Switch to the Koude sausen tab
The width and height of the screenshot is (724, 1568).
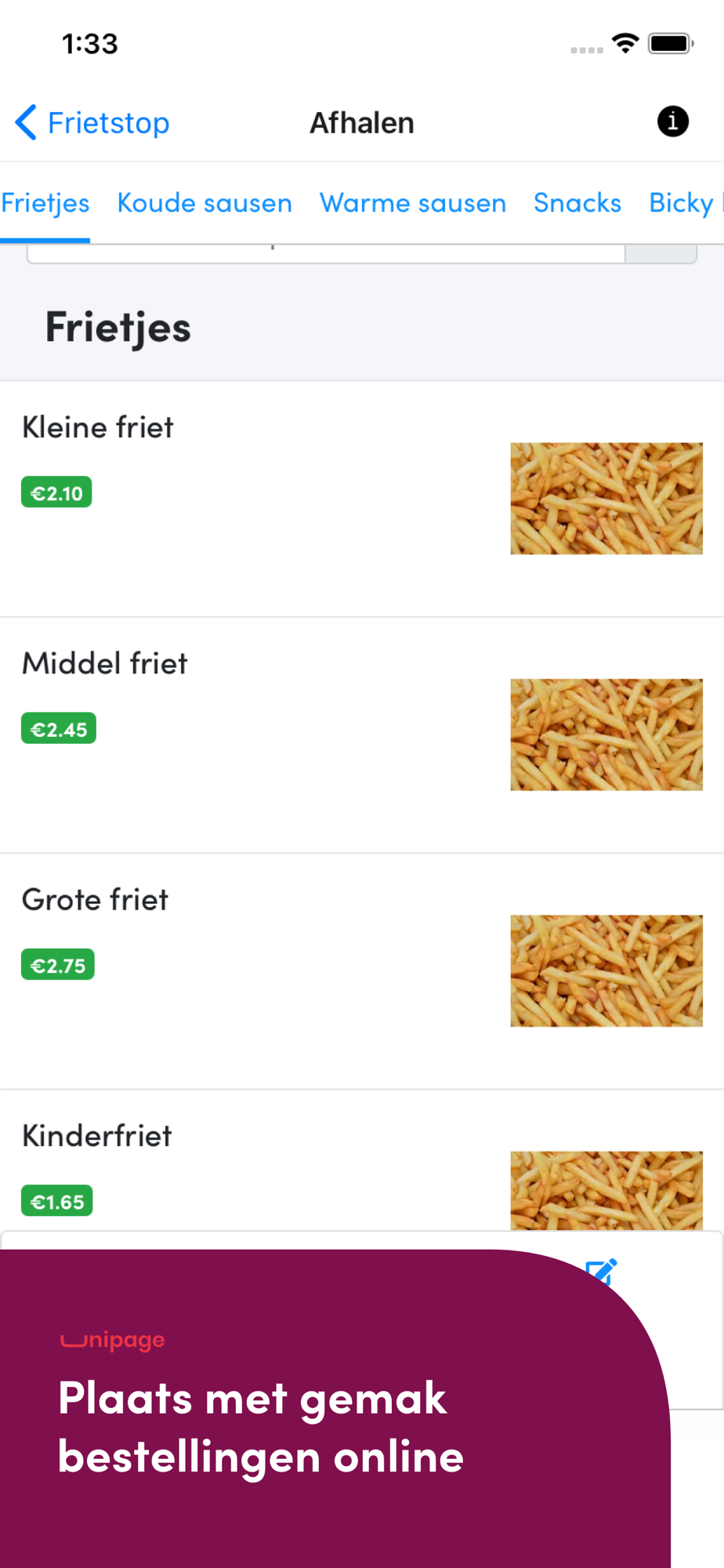click(x=205, y=203)
